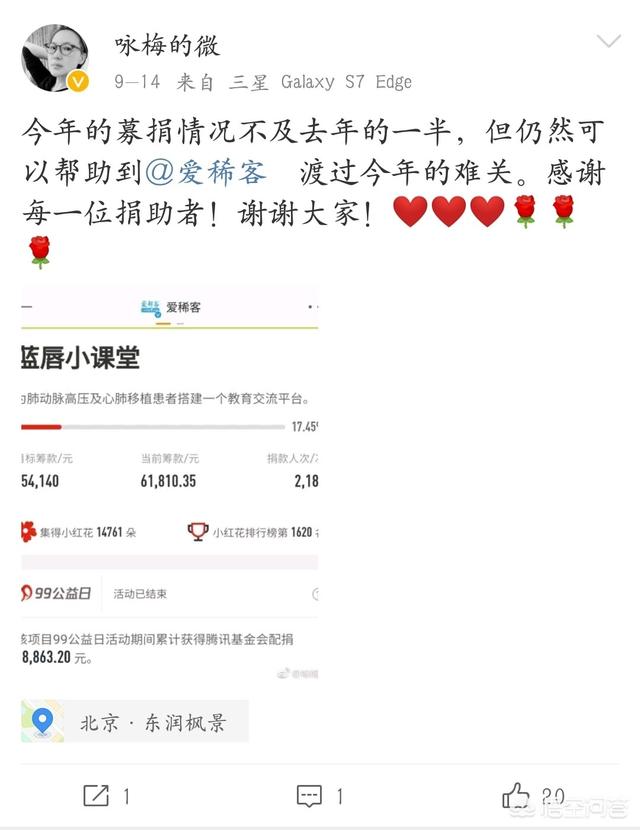Open the @爱稀客 mention link
The width and height of the screenshot is (640, 830).
[206, 172]
